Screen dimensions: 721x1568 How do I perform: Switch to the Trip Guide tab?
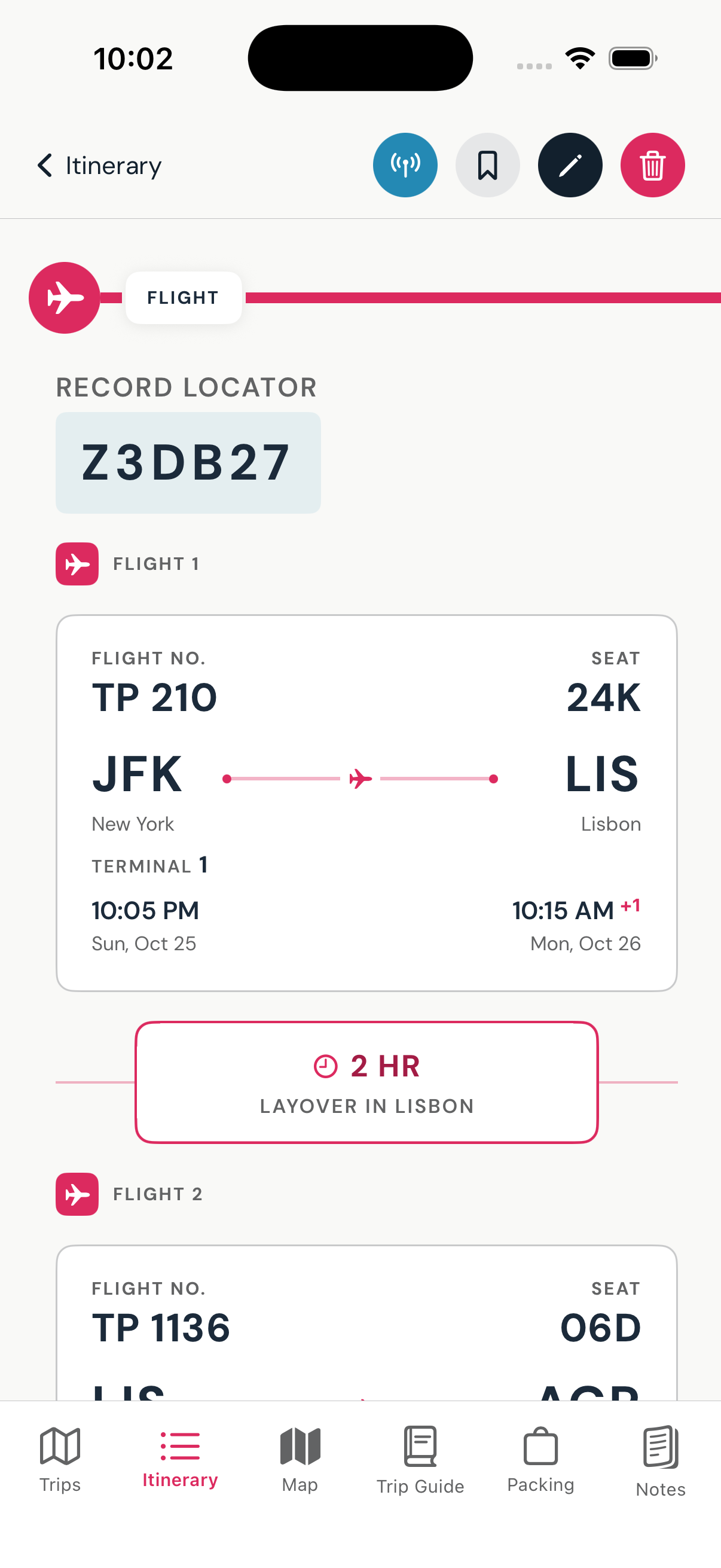point(420,1460)
